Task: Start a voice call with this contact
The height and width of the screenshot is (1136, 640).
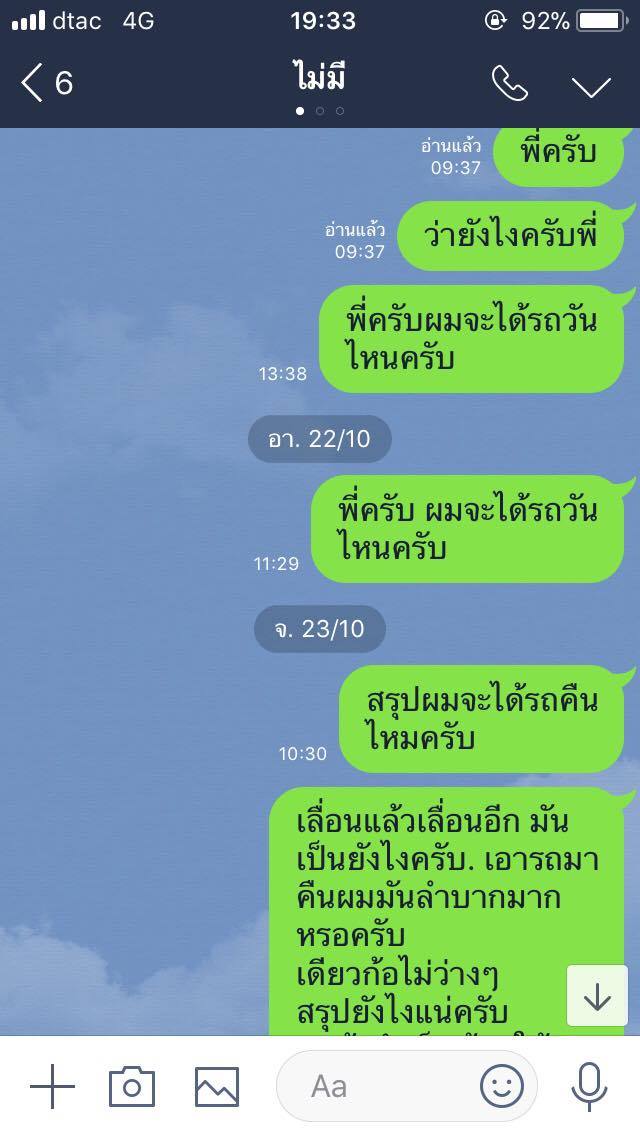Action: click(x=510, y=83)
